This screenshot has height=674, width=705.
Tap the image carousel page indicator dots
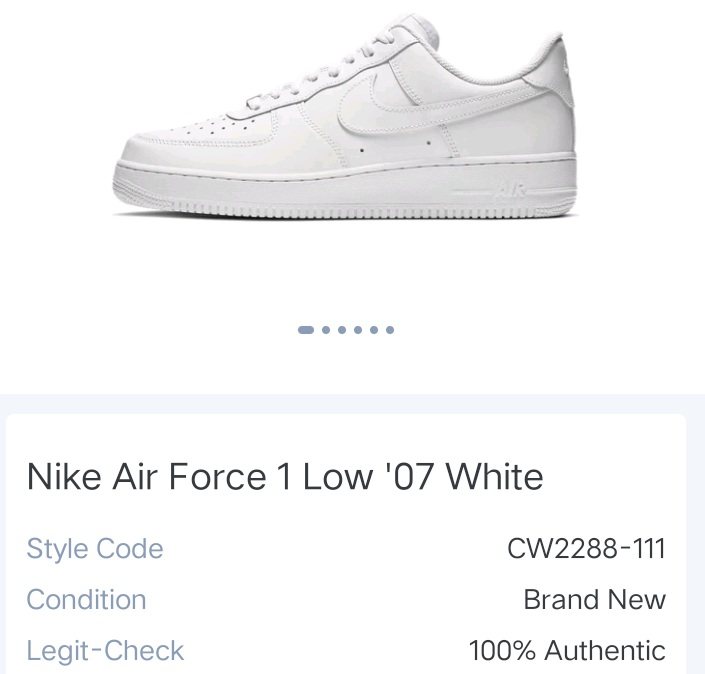[x=346, y=330]
